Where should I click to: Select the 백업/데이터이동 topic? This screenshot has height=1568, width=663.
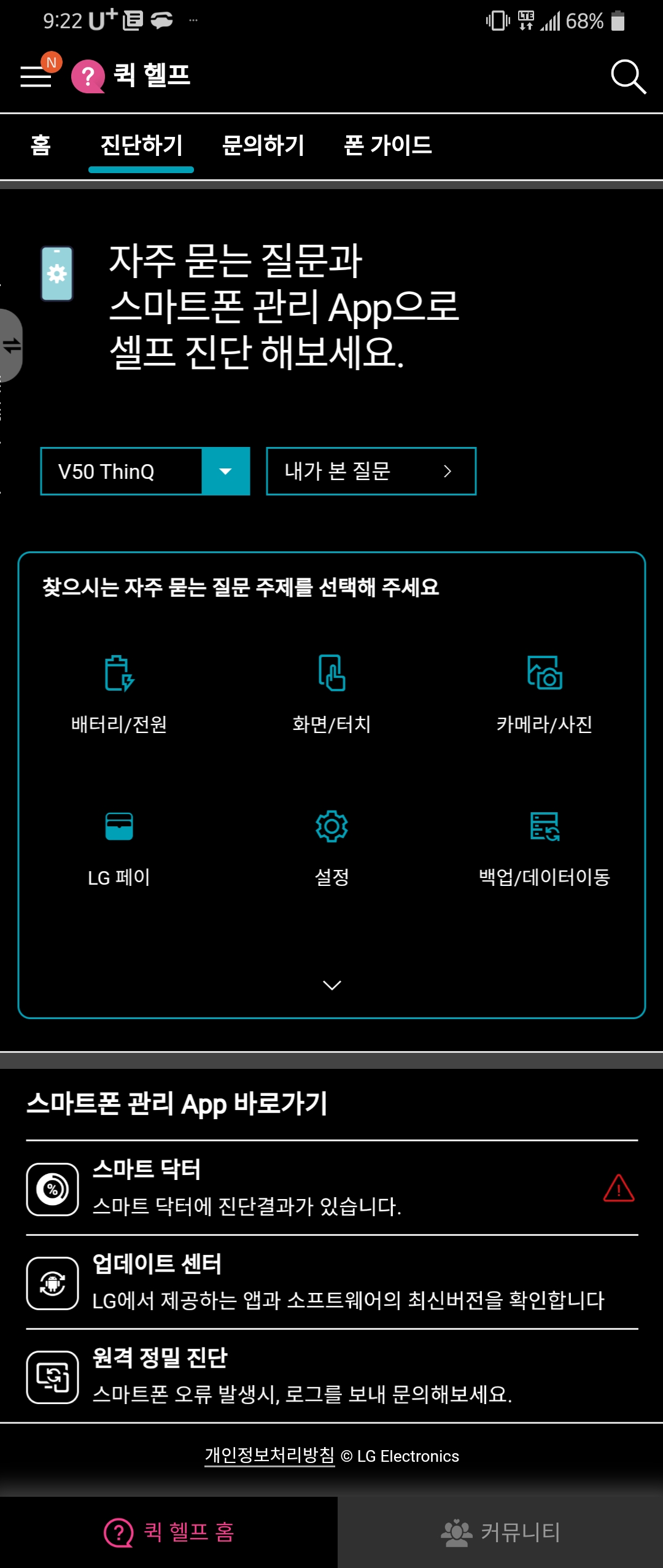click(x=544, y=847)
